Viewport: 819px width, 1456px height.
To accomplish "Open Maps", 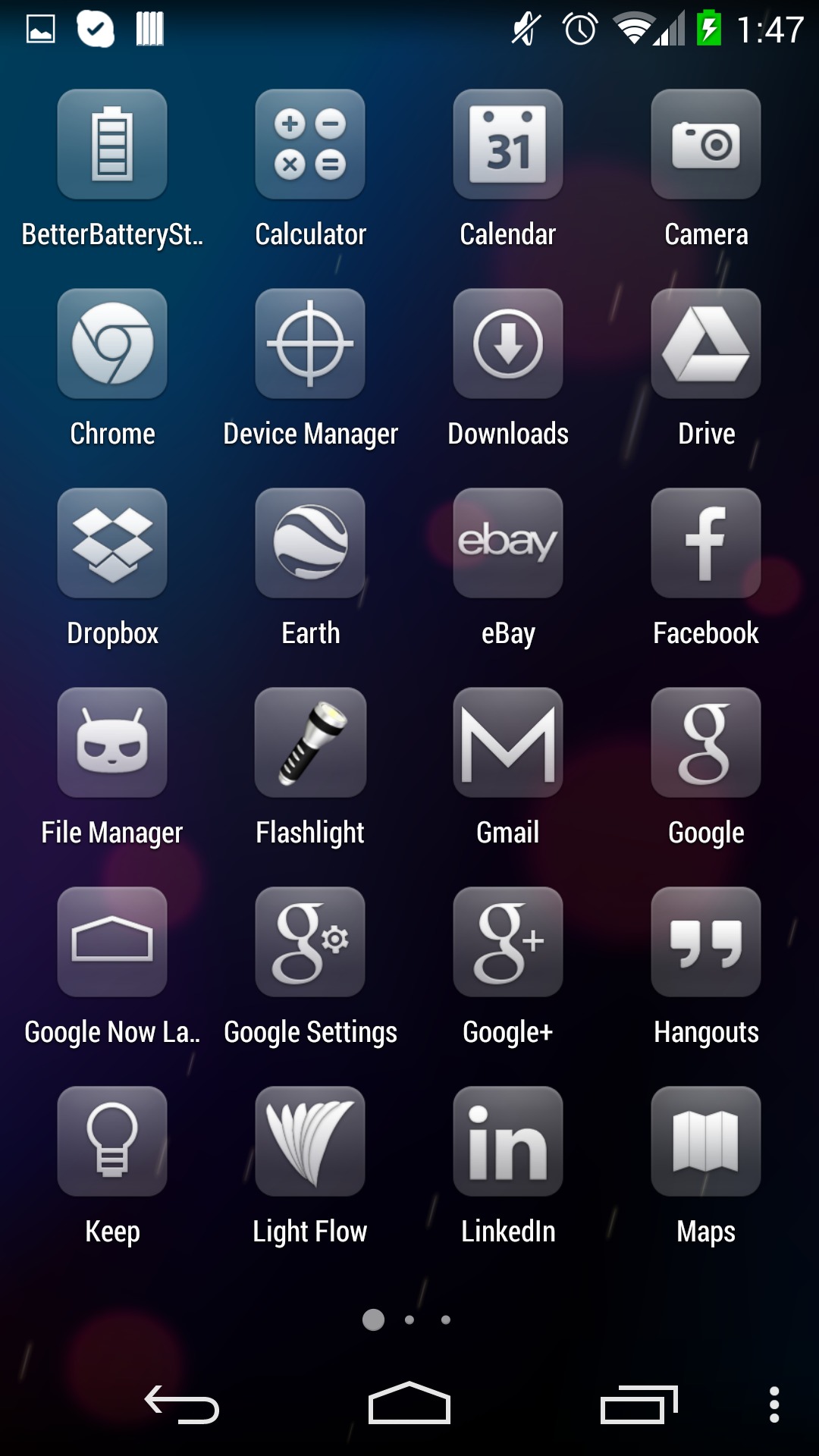I will [706, 1141].
